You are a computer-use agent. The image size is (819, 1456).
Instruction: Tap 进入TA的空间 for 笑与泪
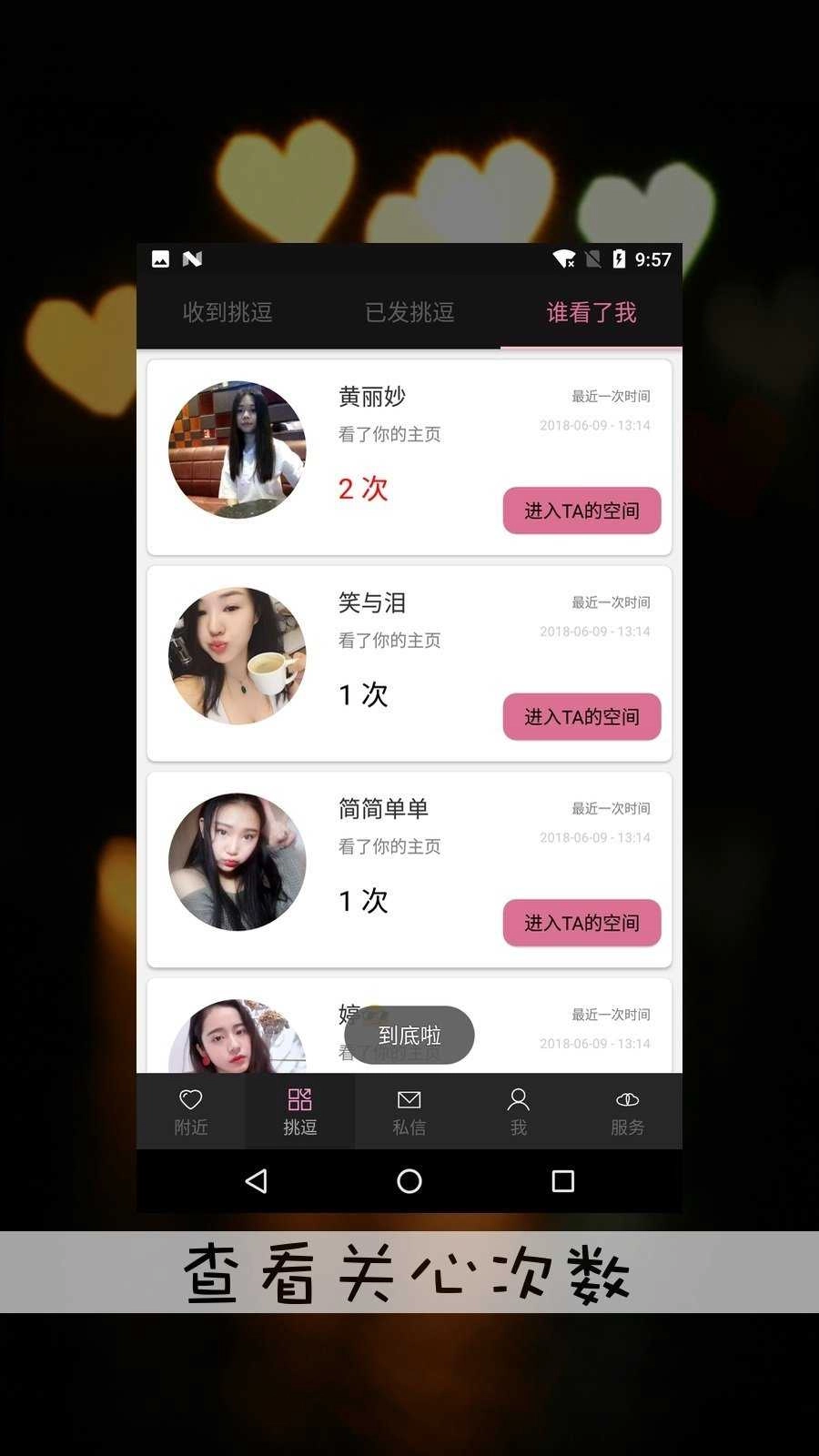click(x=581, y=716)
